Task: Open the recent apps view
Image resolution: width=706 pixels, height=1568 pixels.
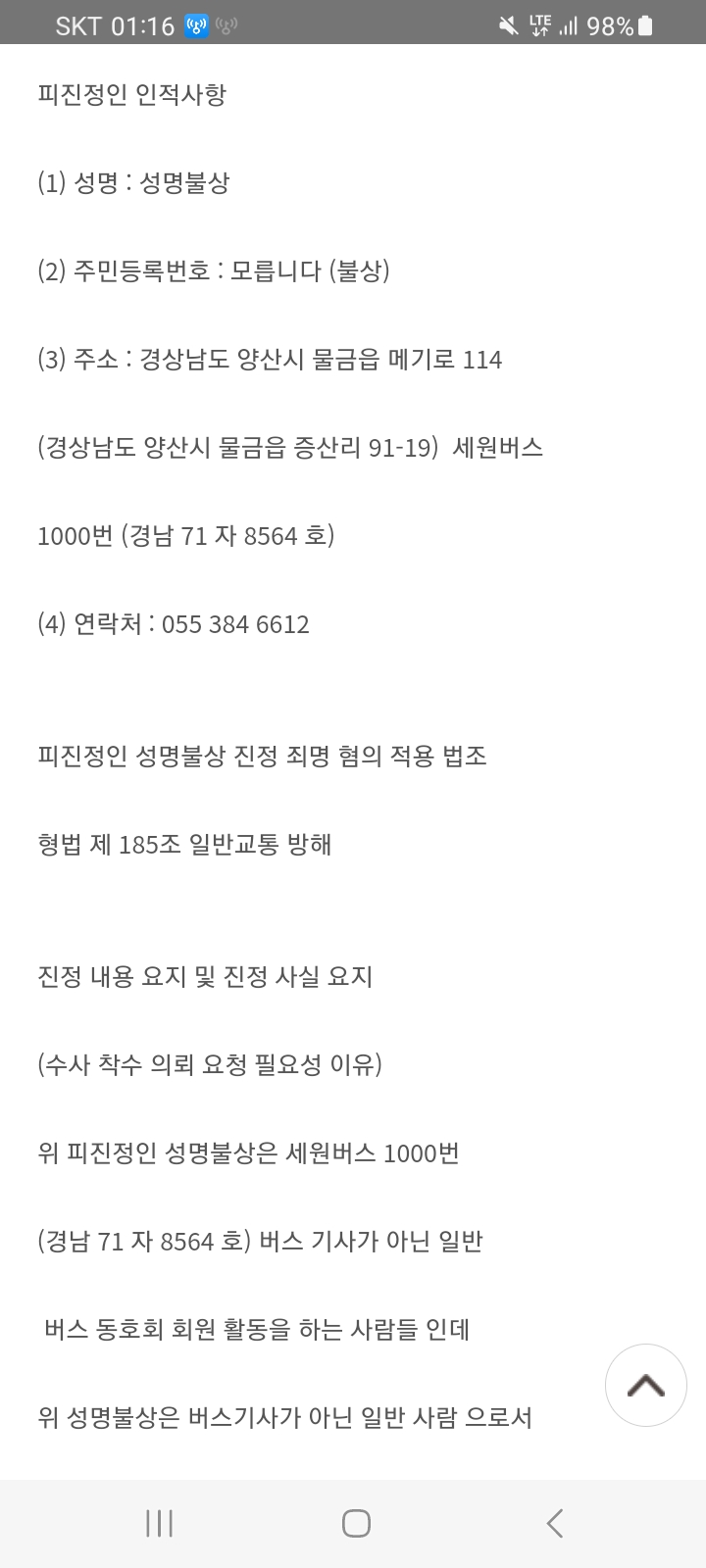Action: tap(159, 1523)
